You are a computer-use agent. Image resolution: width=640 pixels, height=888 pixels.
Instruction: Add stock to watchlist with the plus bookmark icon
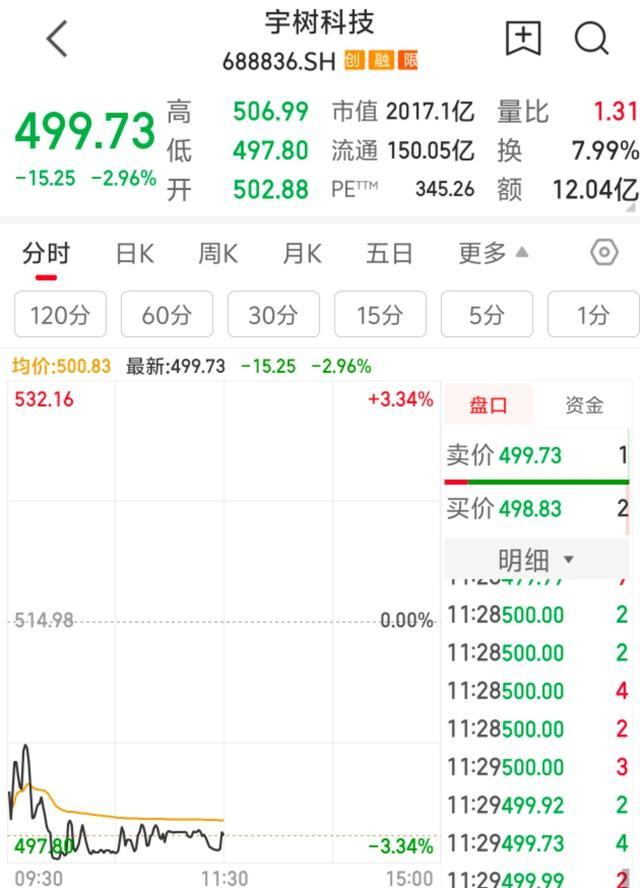[523, 39]
